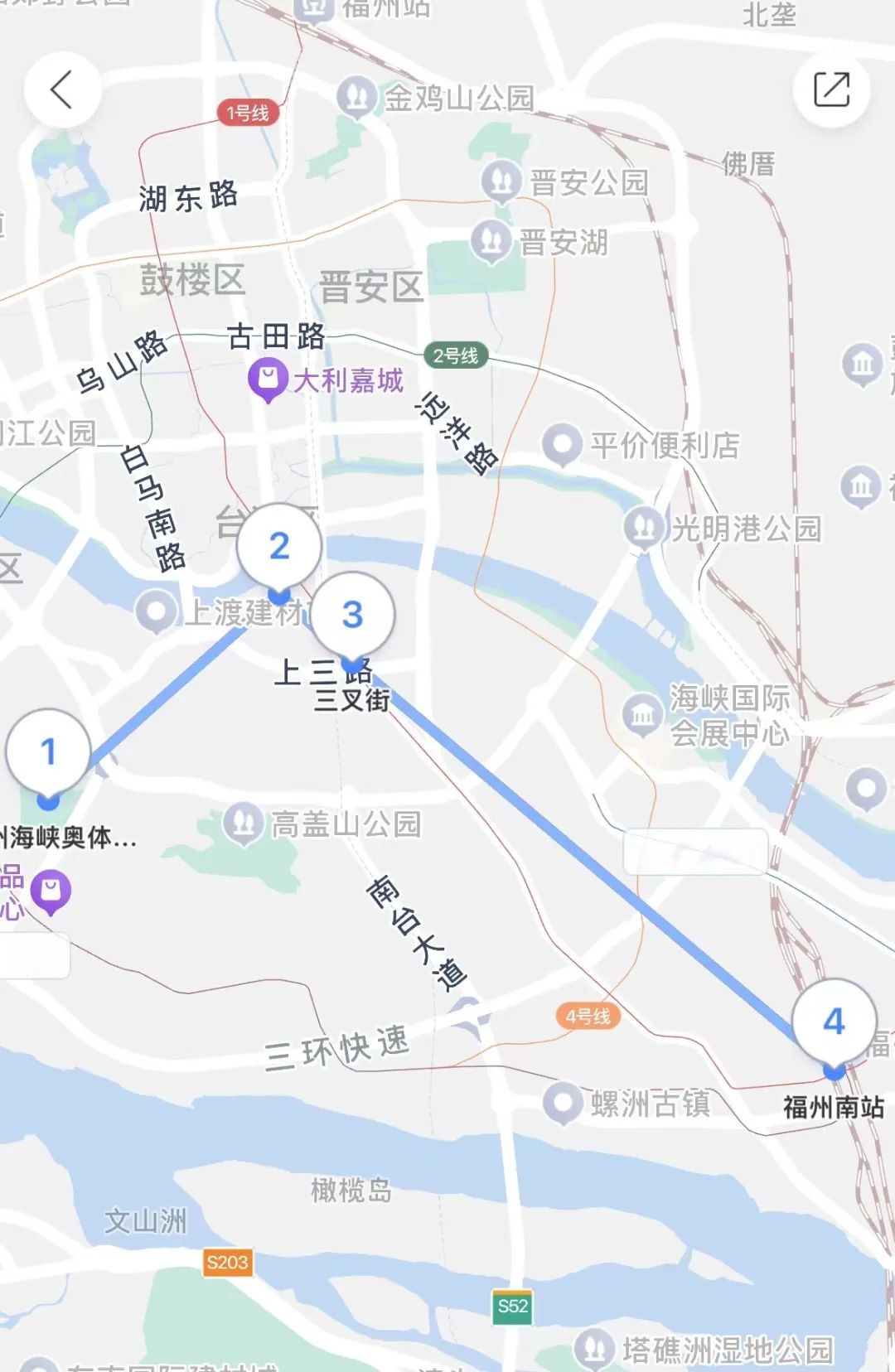The width and height of the screenshot is (895, 1372).
Task: Open 塔礁洲湿地公园 marker
Action: click(x=594, y=1349)
